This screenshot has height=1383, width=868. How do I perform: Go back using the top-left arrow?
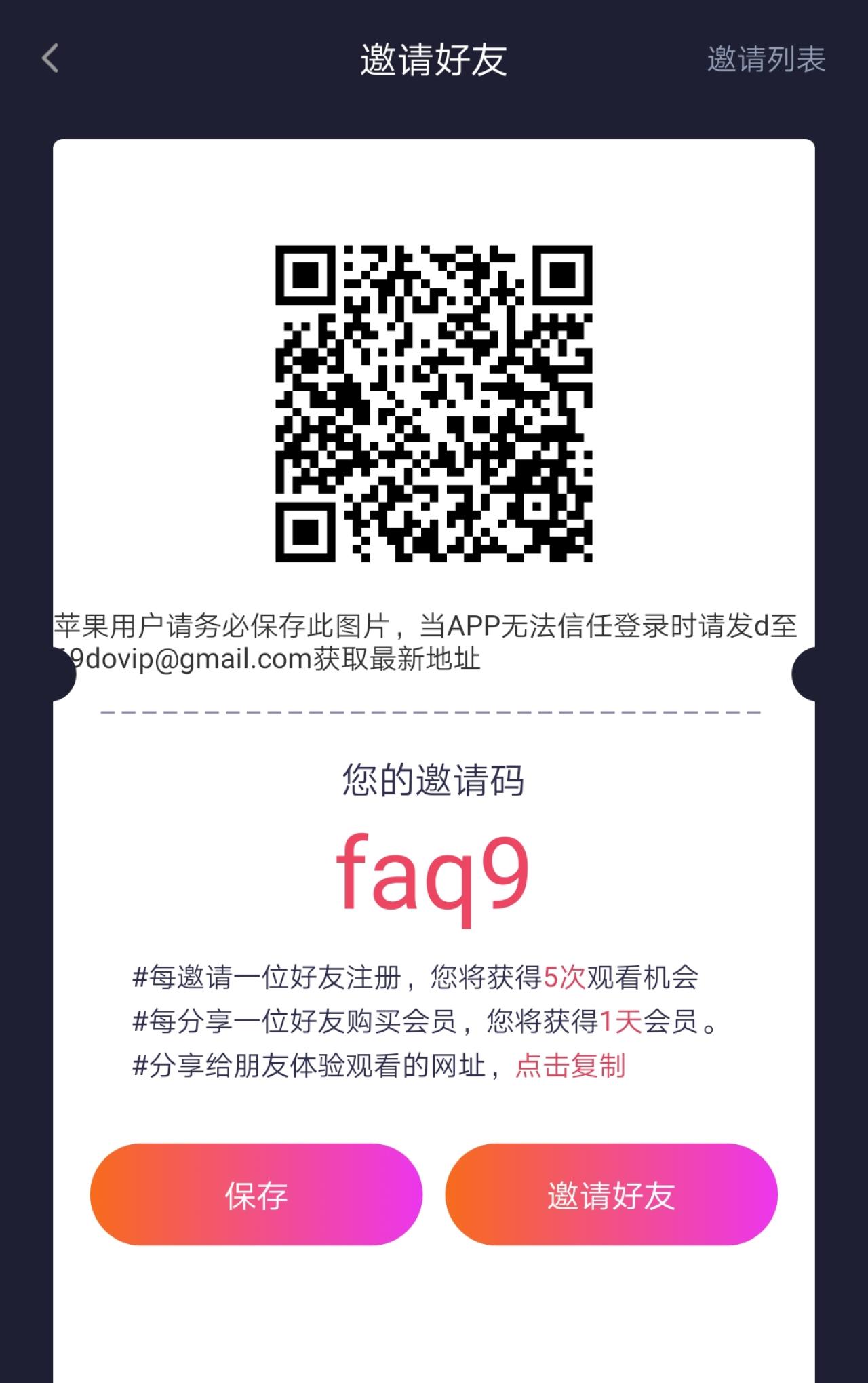pyautogui.click(x=50, y=58)
